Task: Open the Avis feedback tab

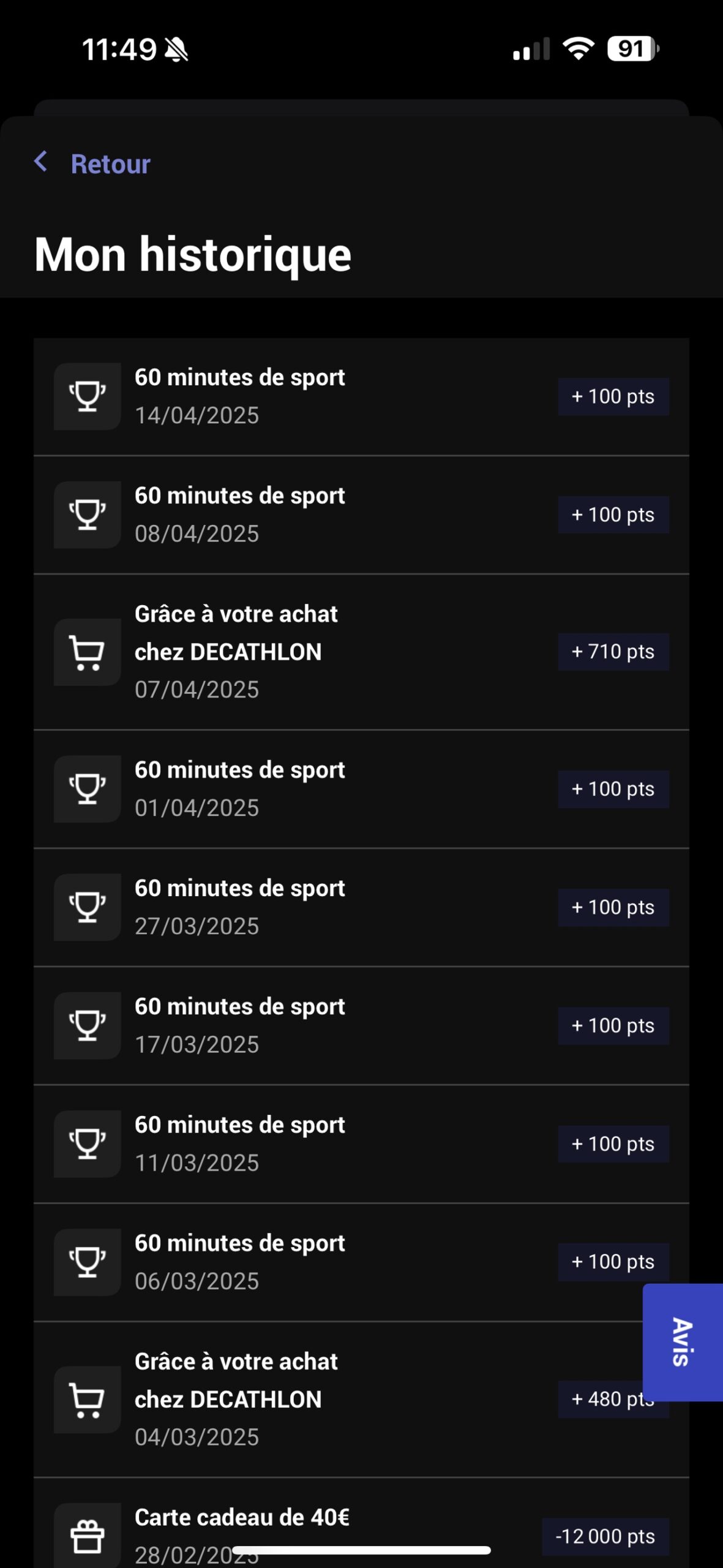Action: [682, 1341]
